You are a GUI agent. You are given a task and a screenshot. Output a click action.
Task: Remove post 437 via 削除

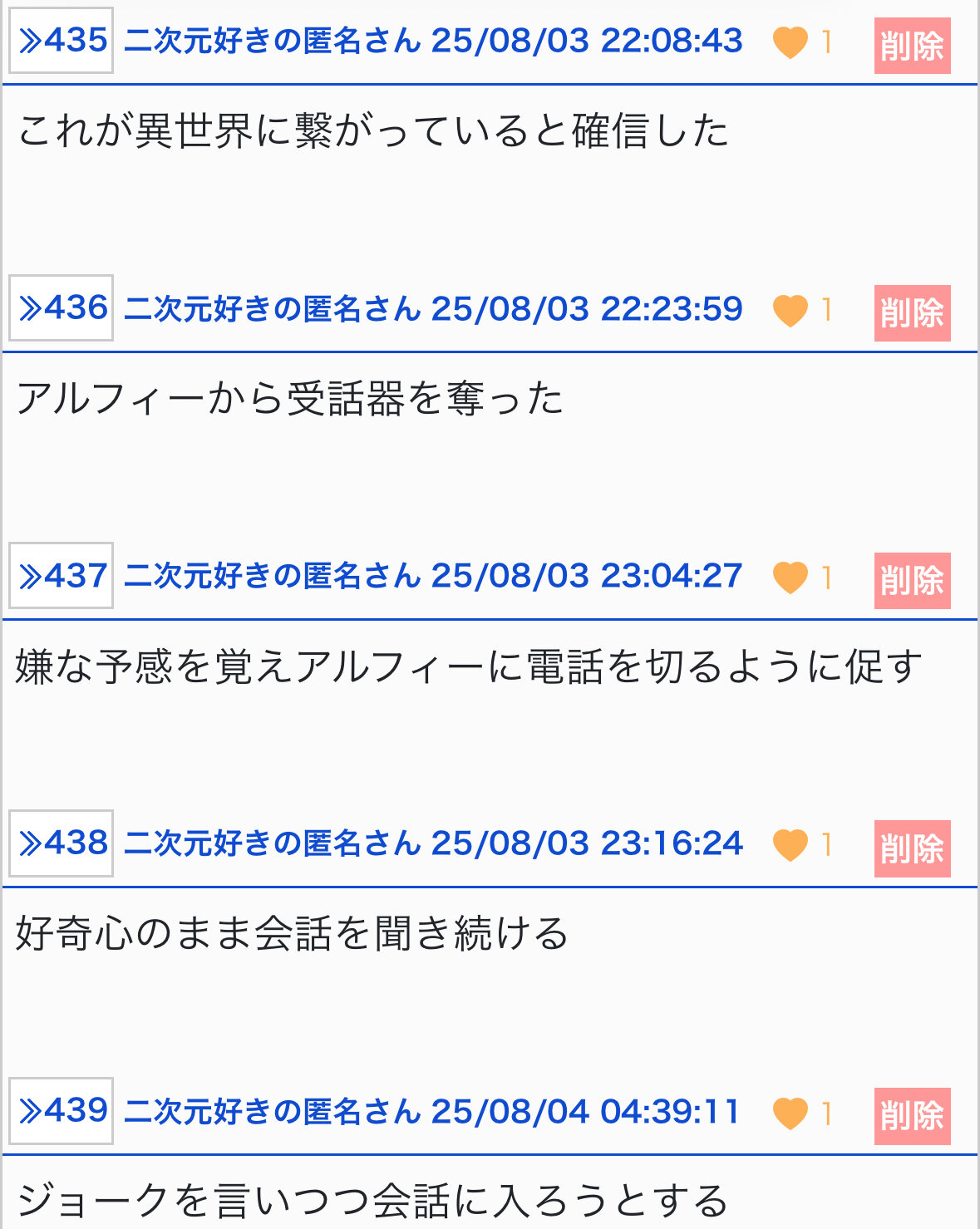912,580
